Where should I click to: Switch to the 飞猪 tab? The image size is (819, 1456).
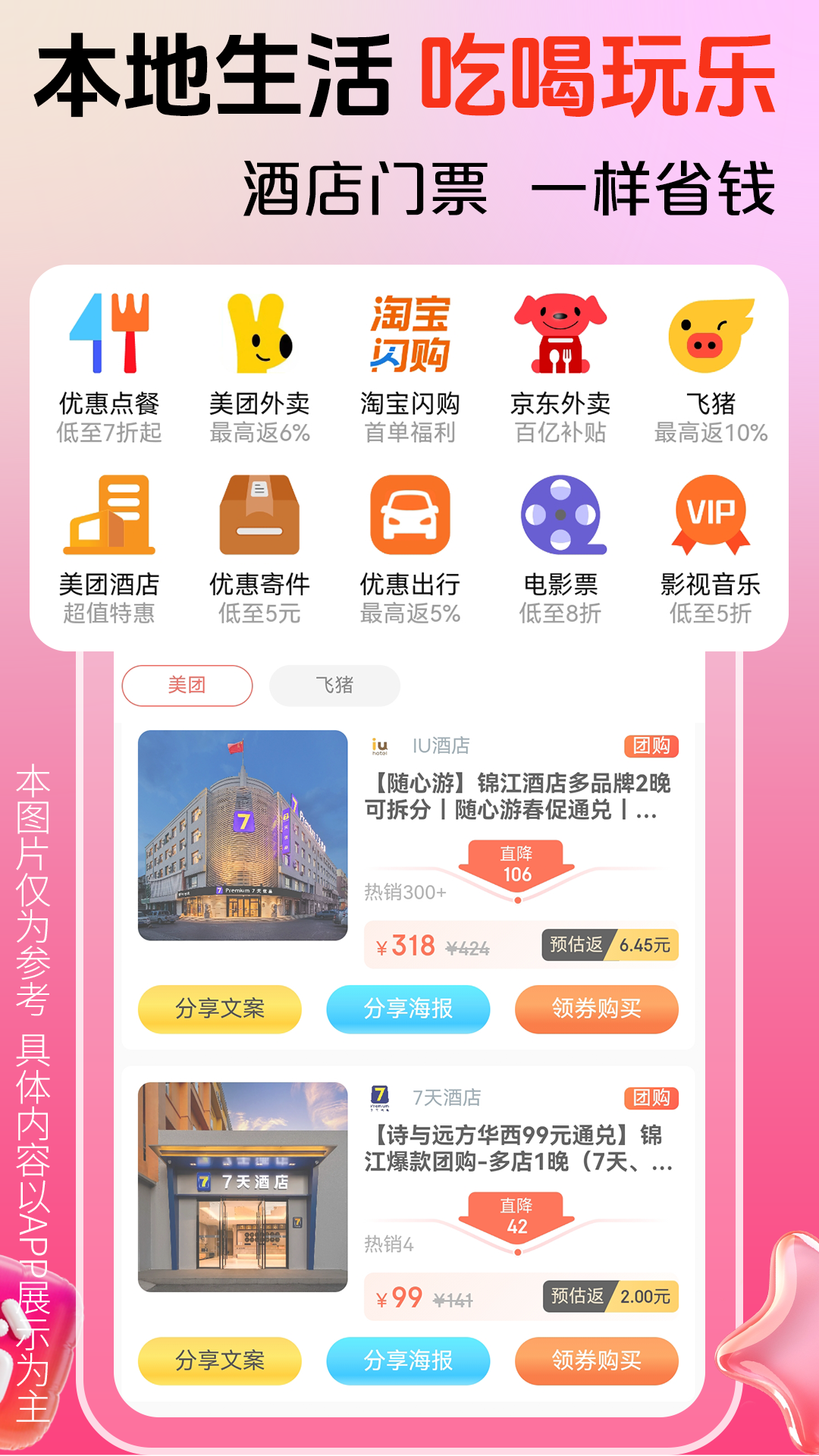[x=334, y=685]
